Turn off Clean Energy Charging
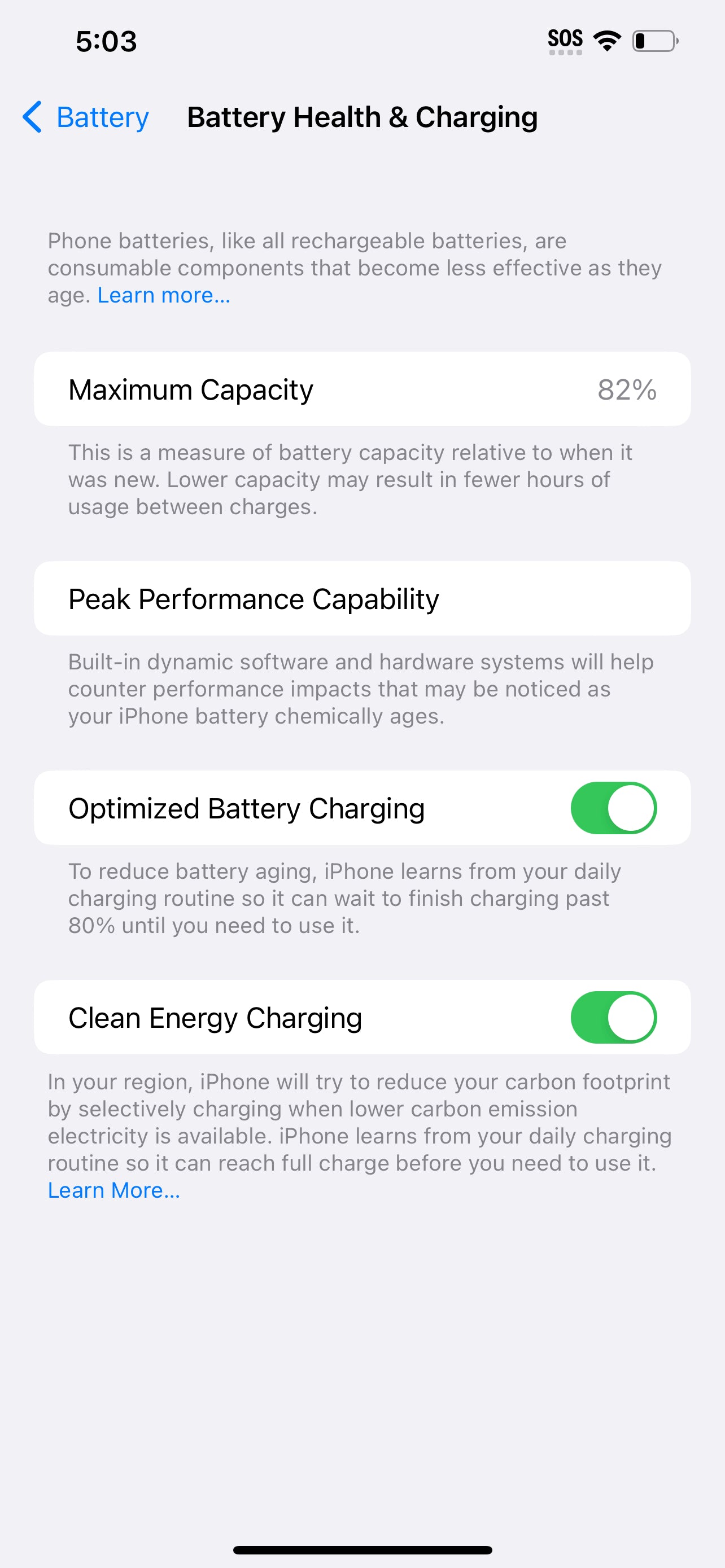 coord(614,1017)
